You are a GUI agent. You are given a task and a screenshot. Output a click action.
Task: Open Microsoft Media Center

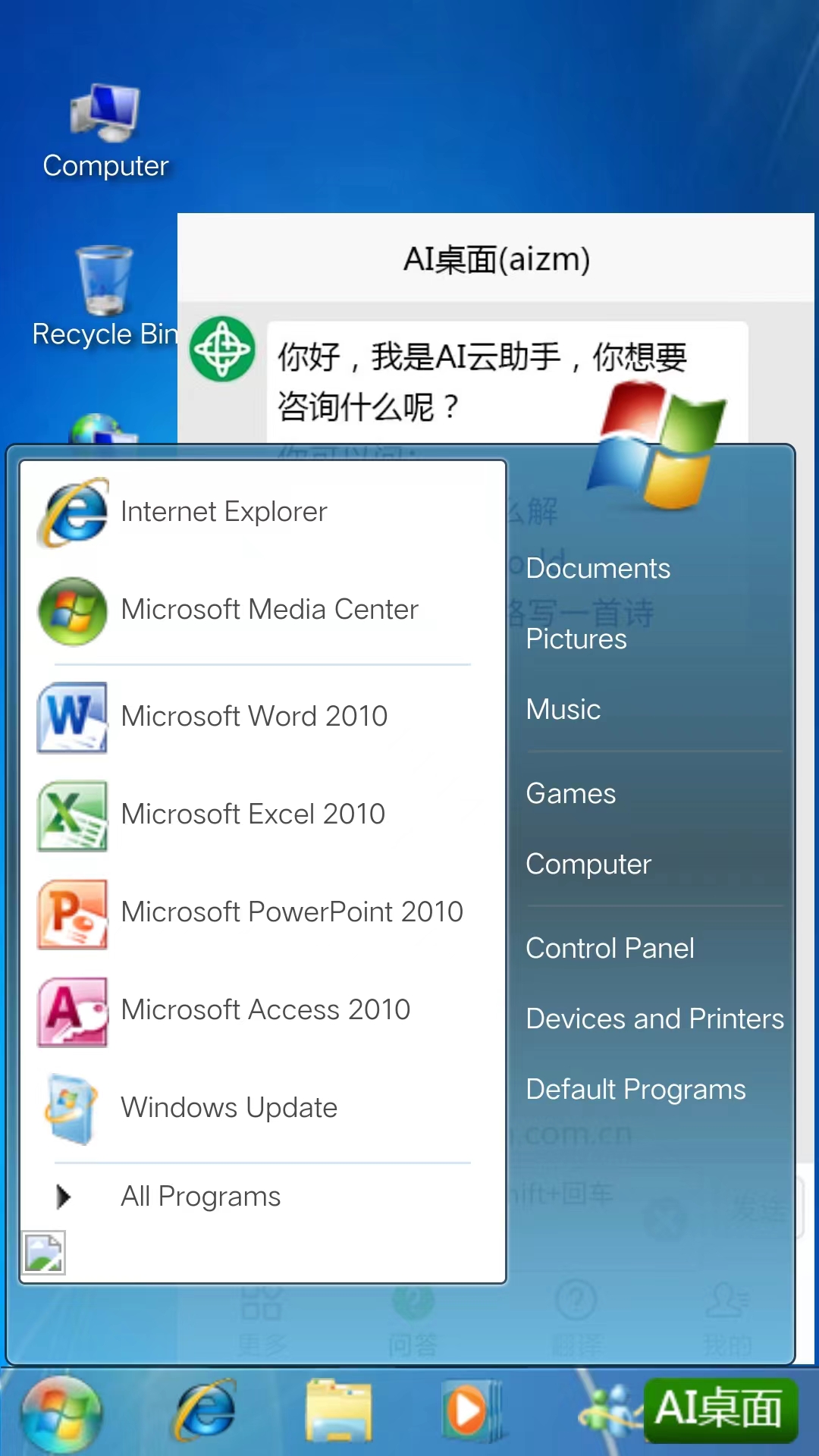(268, 608)
